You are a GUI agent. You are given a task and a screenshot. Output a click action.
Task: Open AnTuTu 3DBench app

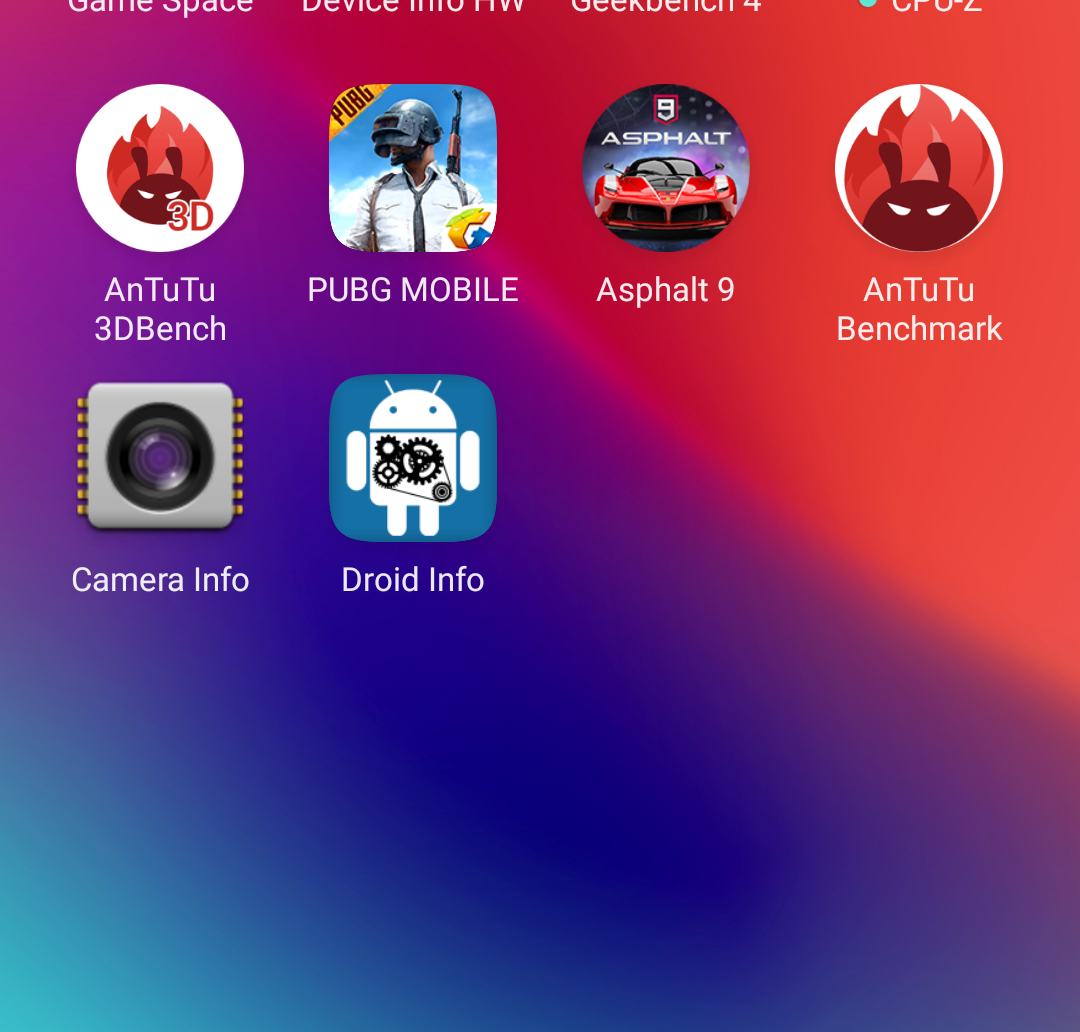coord(160,168)
